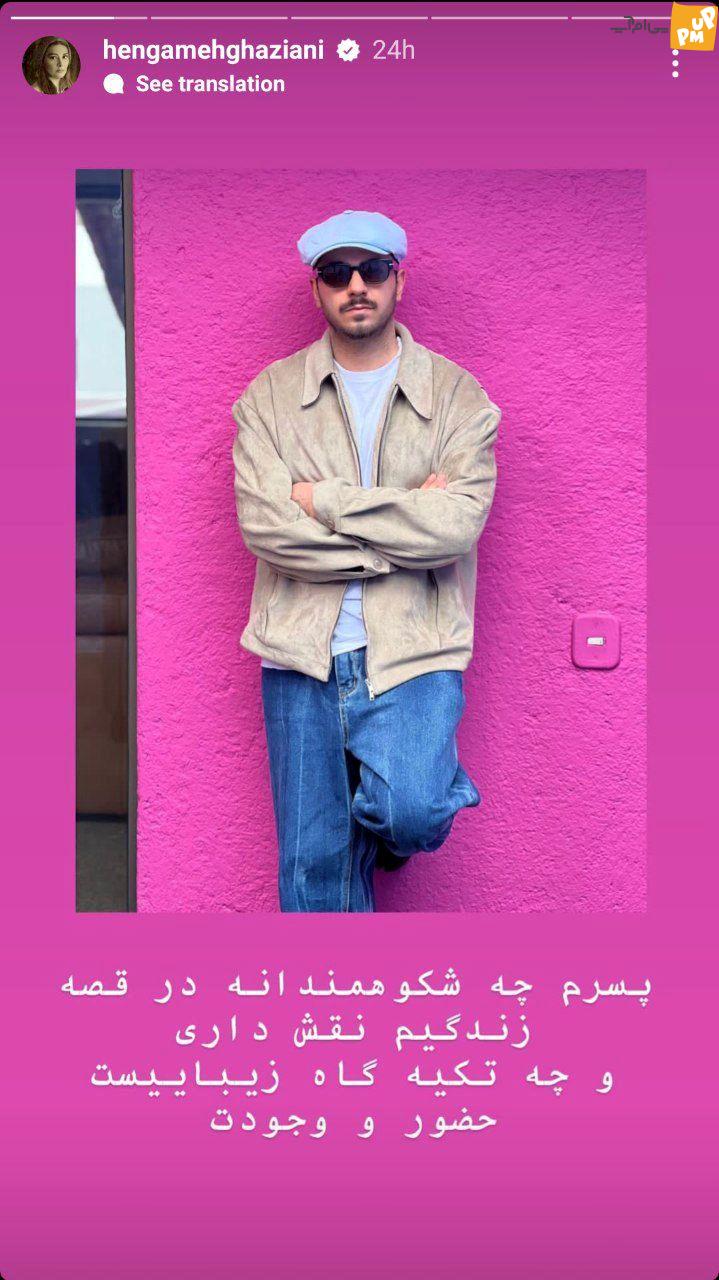719x1280 pixels.
Task: Open the hengamehghaziani username link
Action: 213,50
